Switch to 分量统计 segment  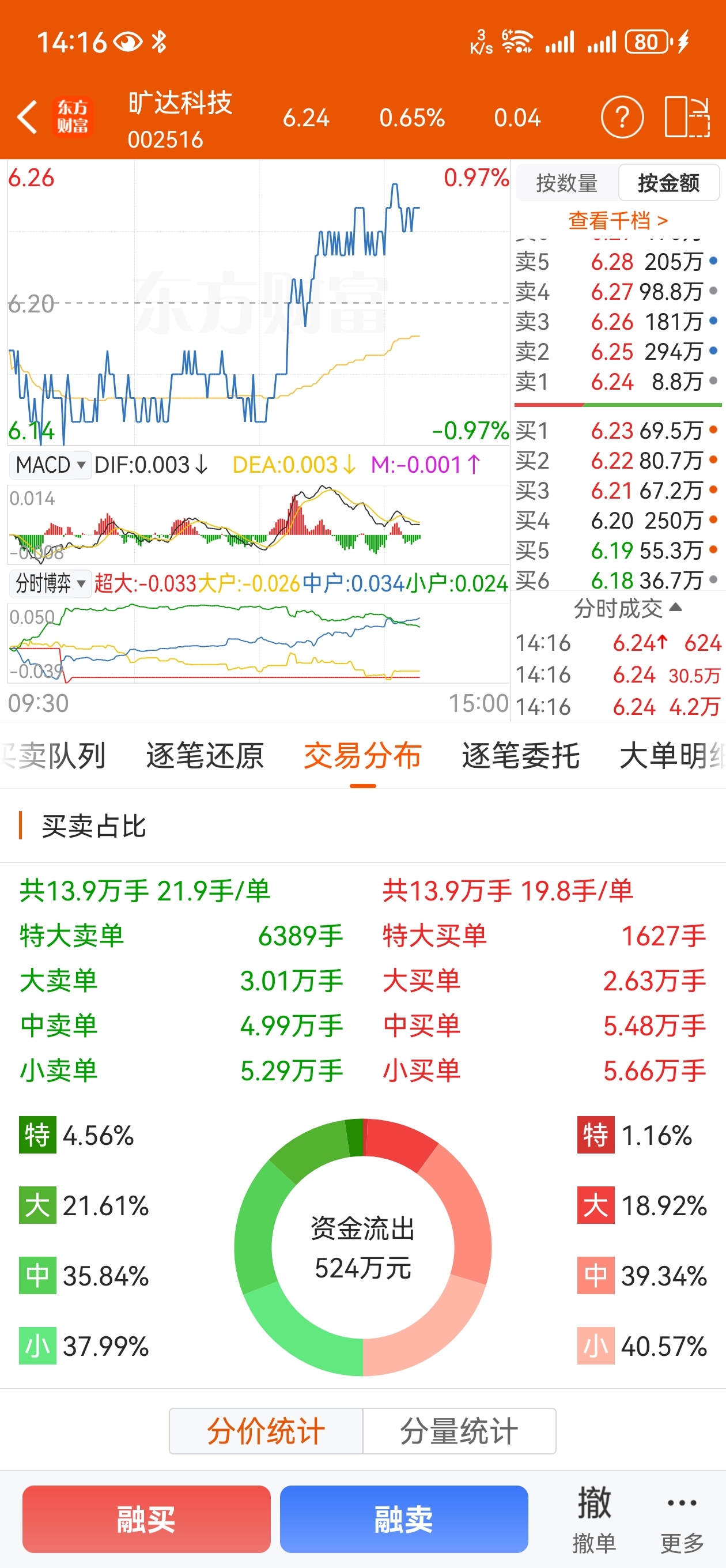click(459, 1430)
